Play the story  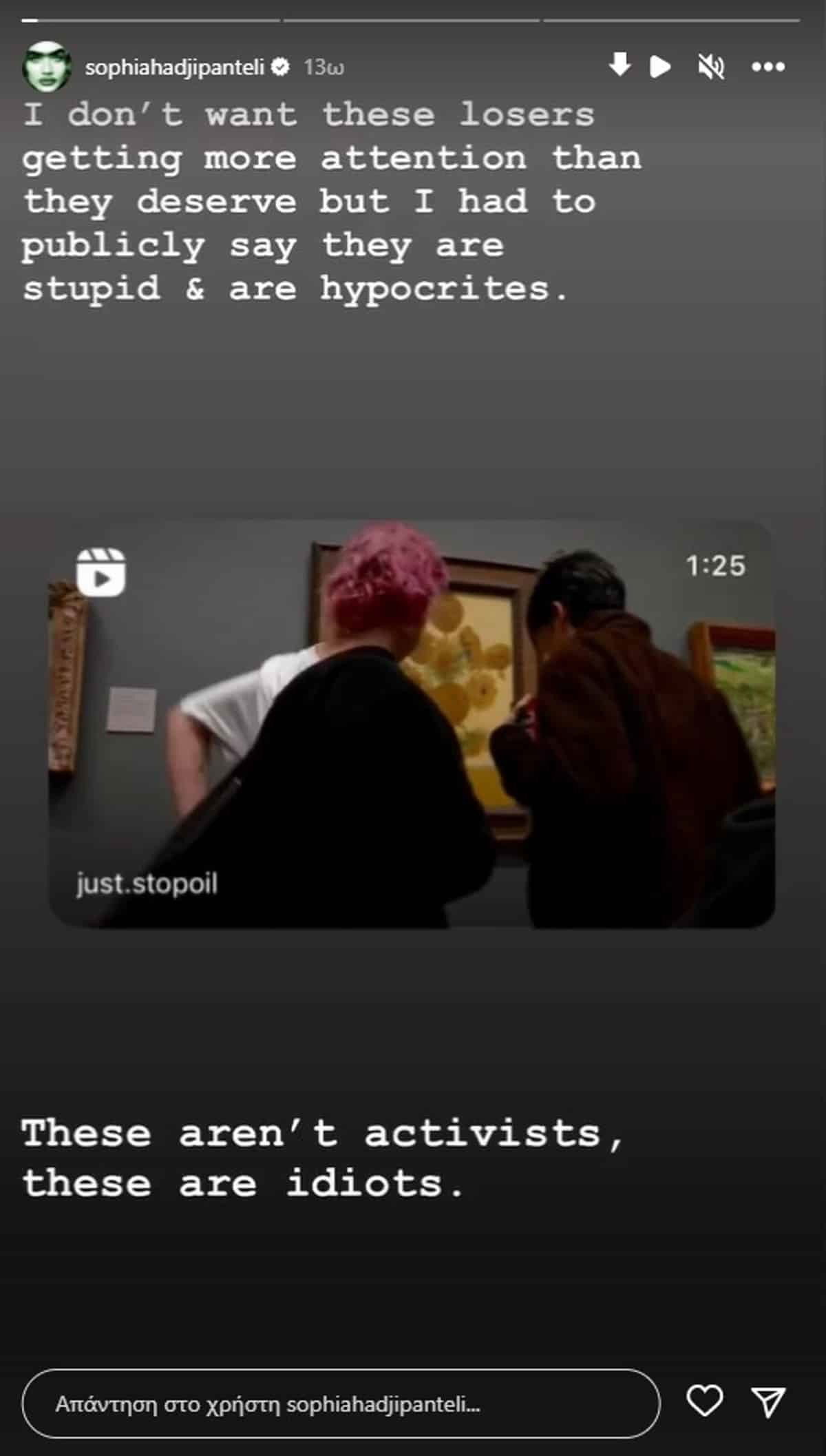pyautogui.click(x=660, y=67)
